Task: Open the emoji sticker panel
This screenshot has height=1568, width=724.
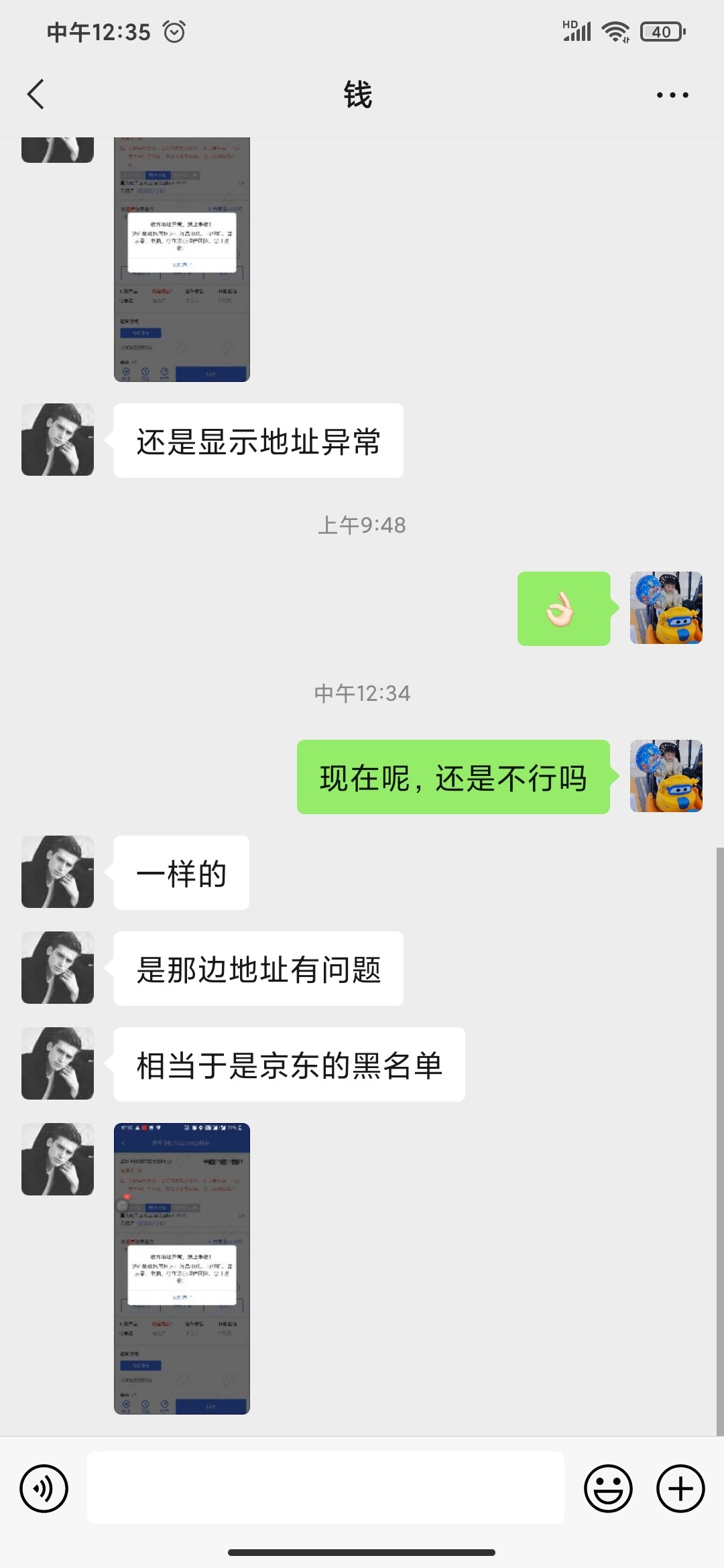Action: click(x=608, y=1488)
